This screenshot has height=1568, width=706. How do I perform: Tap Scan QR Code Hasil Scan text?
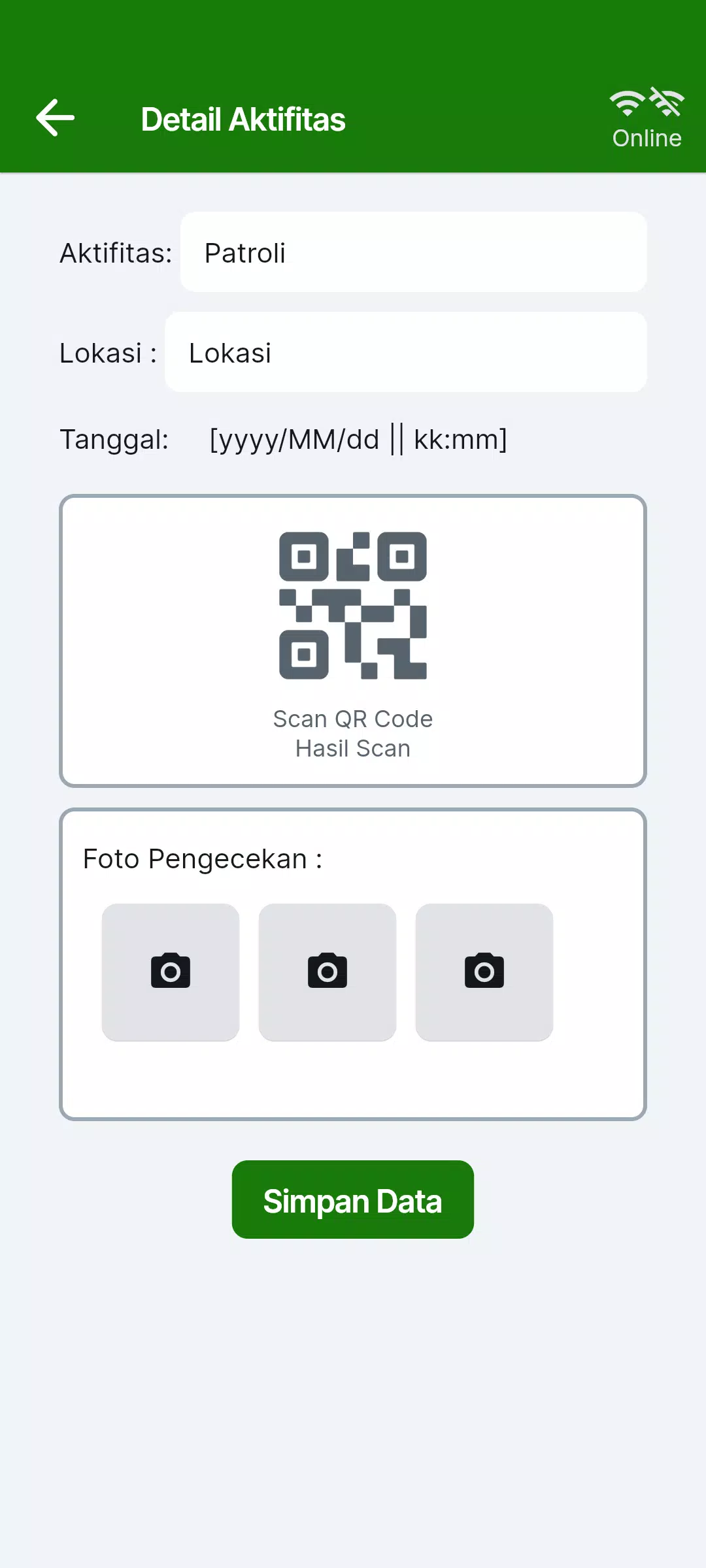click(352, 732)
